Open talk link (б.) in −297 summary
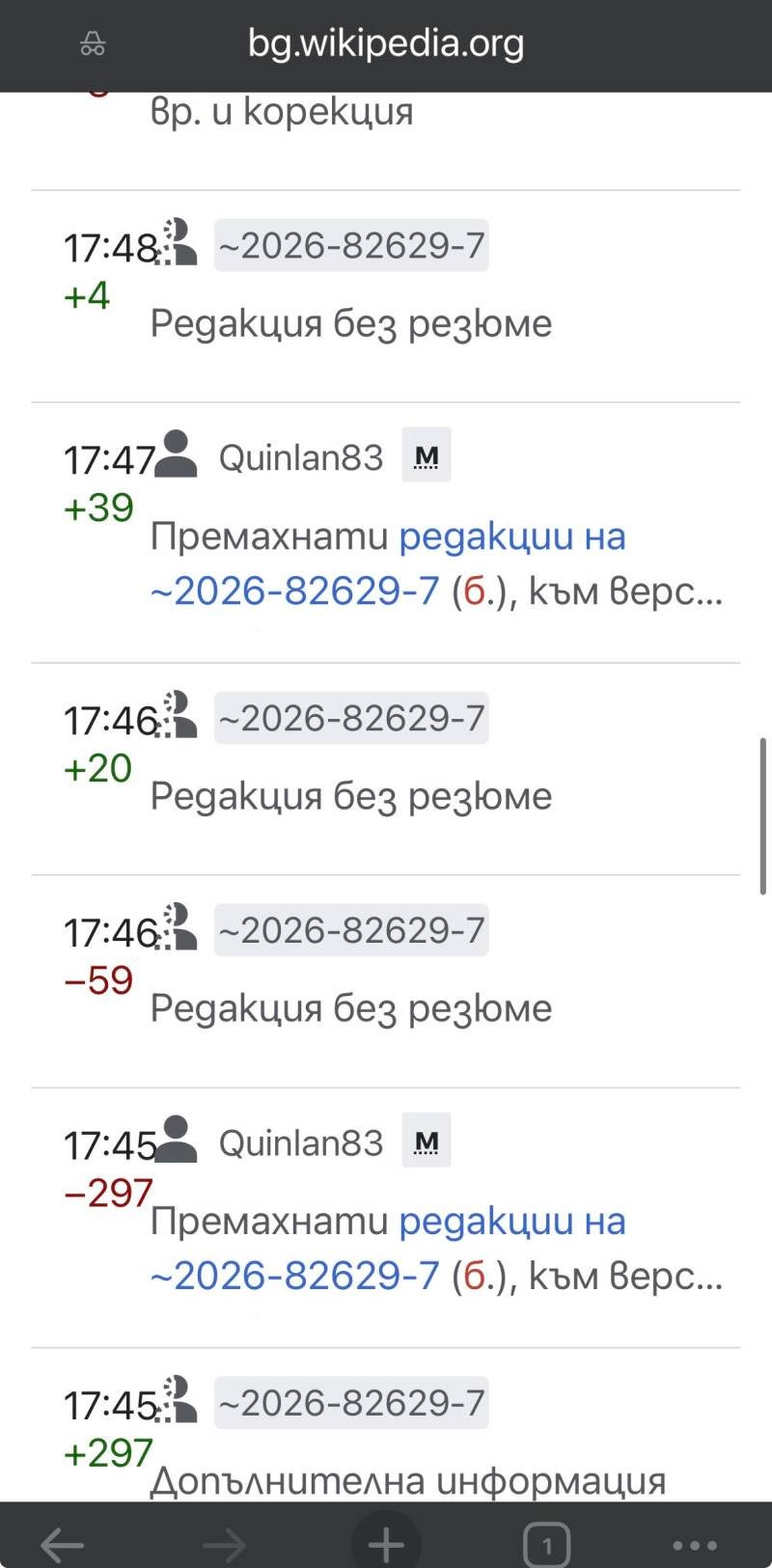 pyautogui.click(x=475, y=1276)
